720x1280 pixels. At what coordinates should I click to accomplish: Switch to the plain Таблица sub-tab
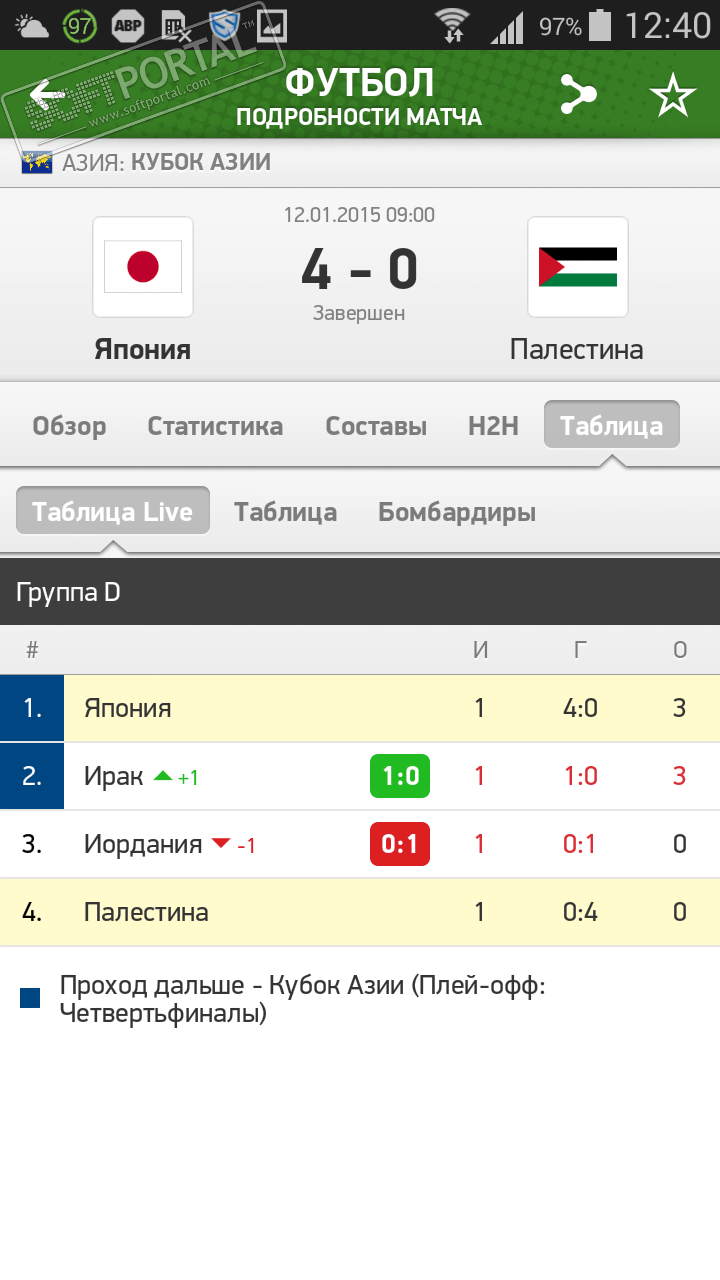click(x=285, y=512)
